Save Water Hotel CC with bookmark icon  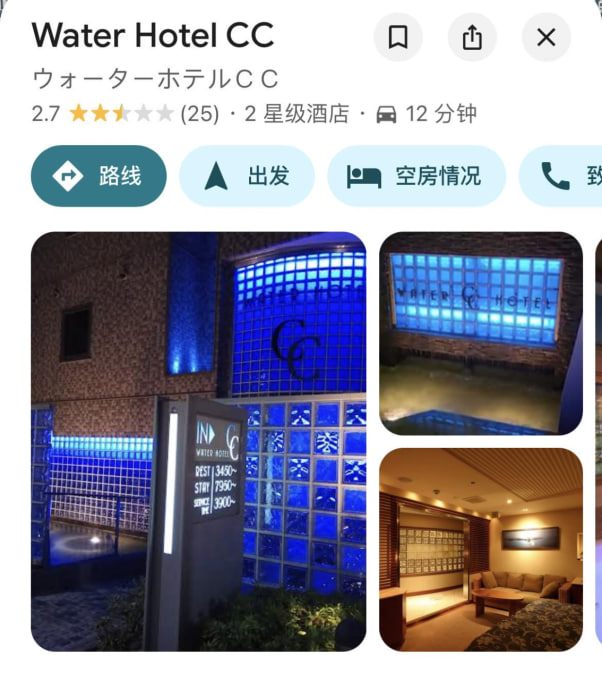tap(398, 38)
